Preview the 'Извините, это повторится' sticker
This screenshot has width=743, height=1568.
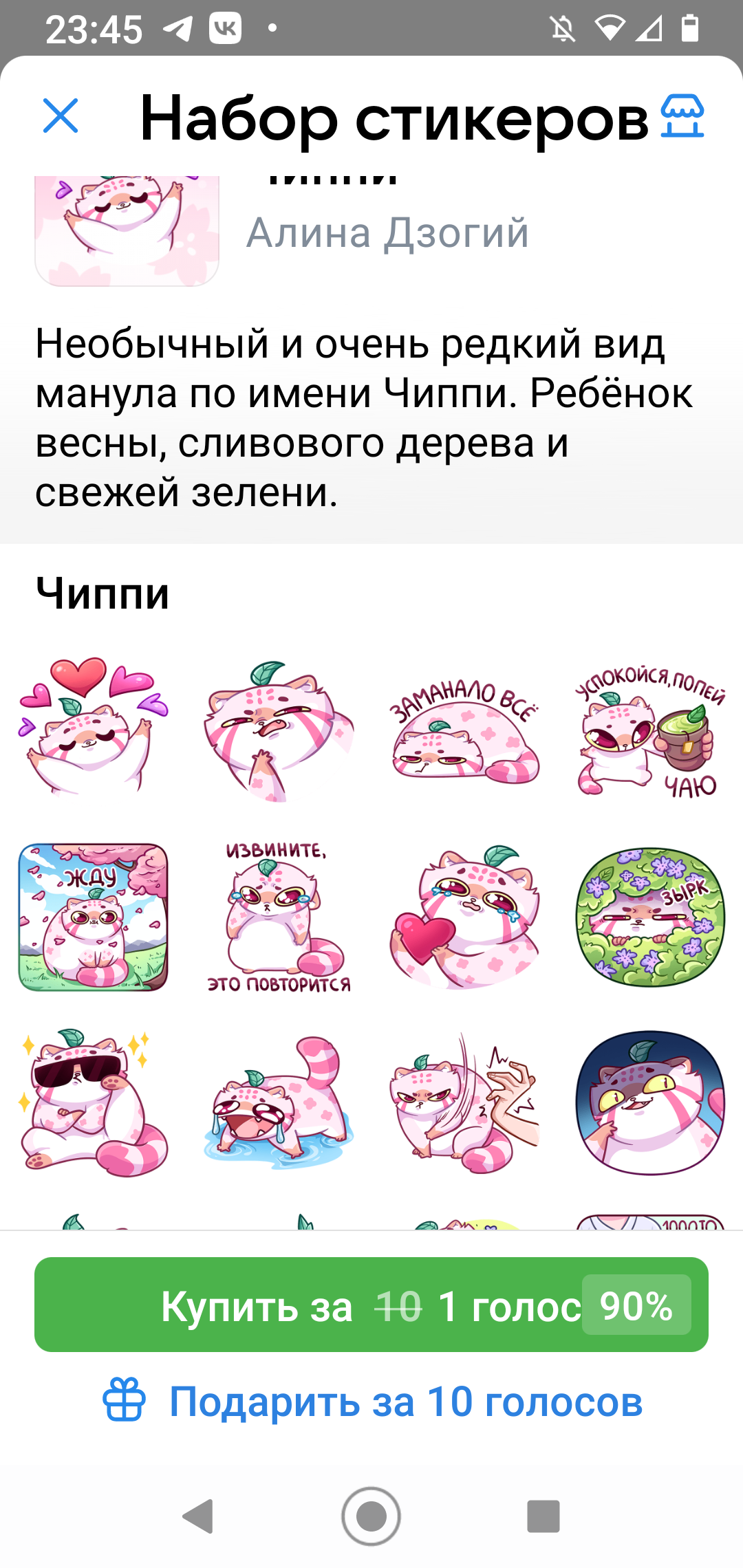279,917
